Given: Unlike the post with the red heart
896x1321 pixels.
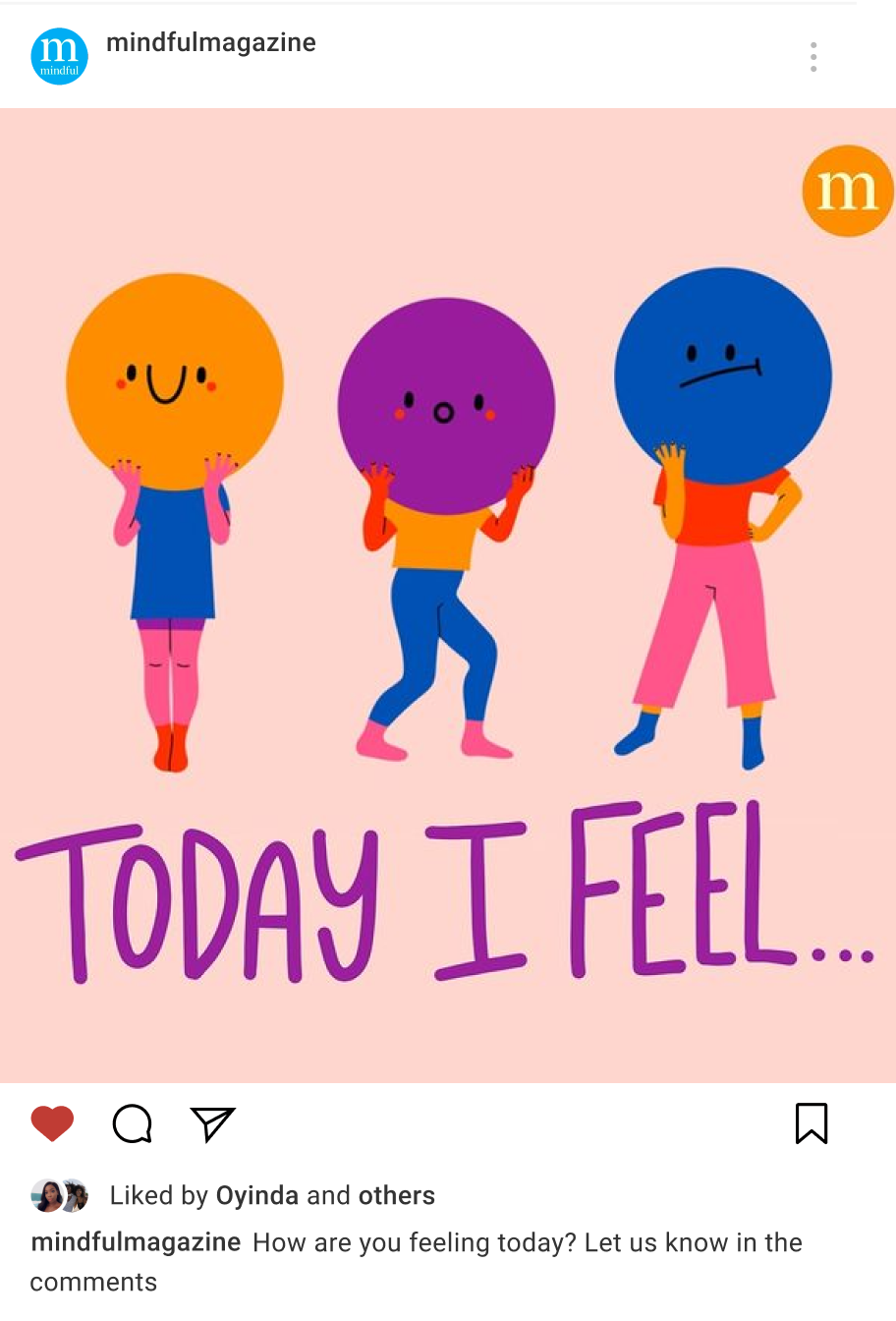Looking at the screenshot, I should [x=52, y=1123].
